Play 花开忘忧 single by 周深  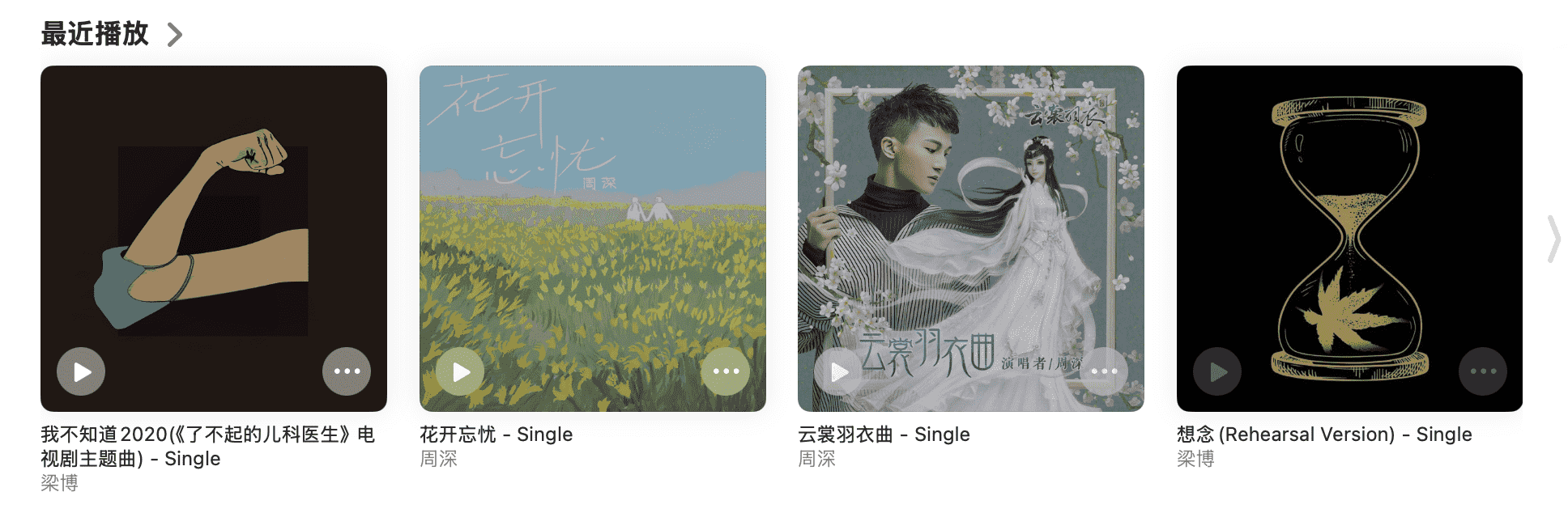(460, 371)
